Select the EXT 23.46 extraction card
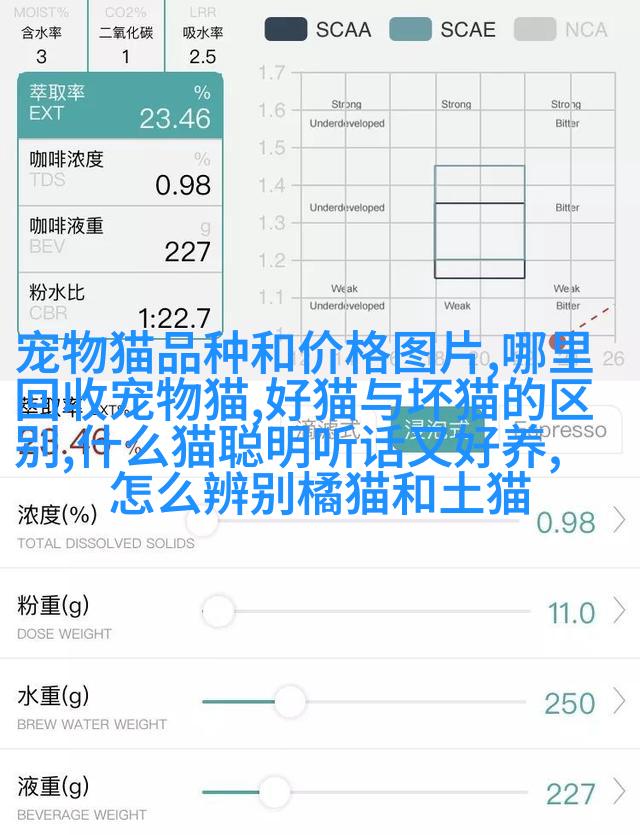 click(119, 105)
